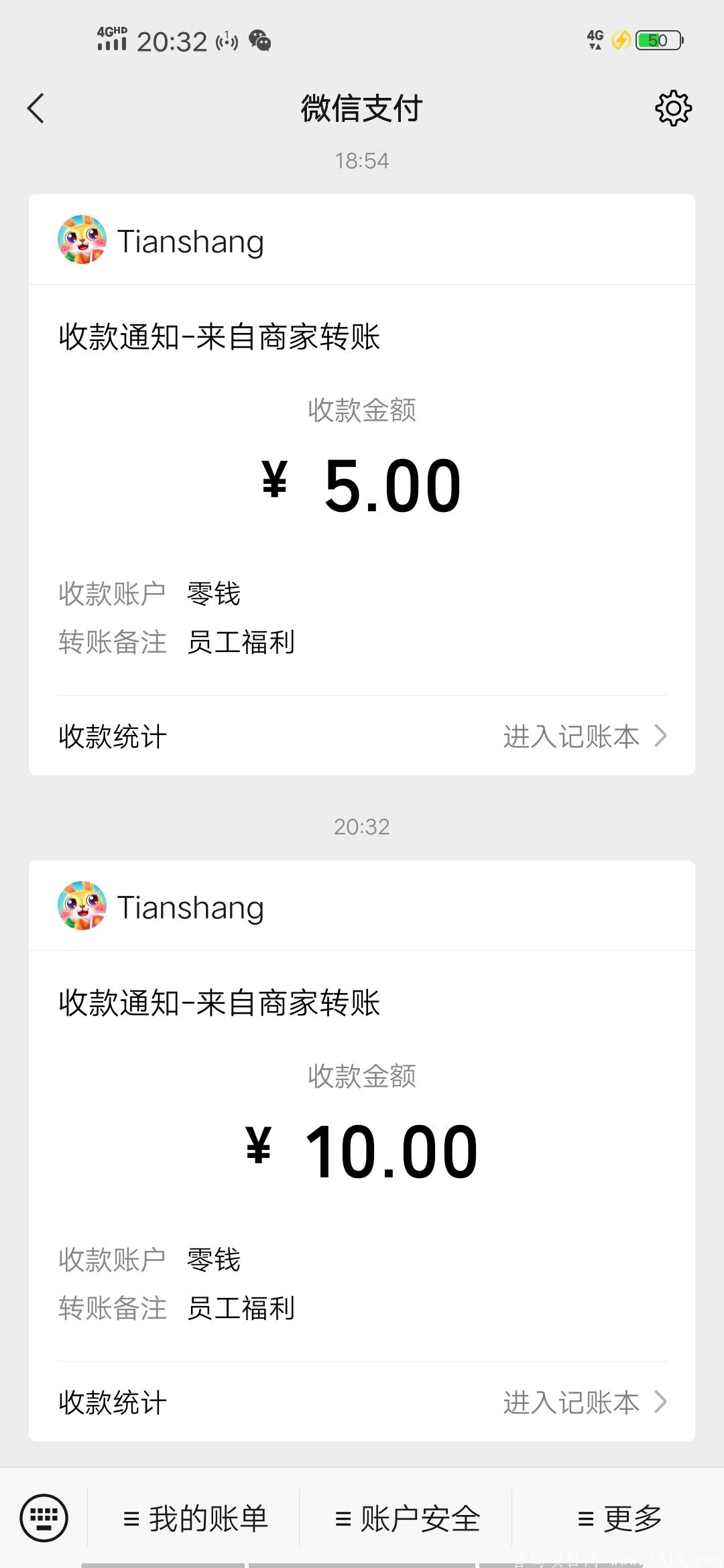Tap 收款统计 on the ¥5.00 card

point(111,736)
